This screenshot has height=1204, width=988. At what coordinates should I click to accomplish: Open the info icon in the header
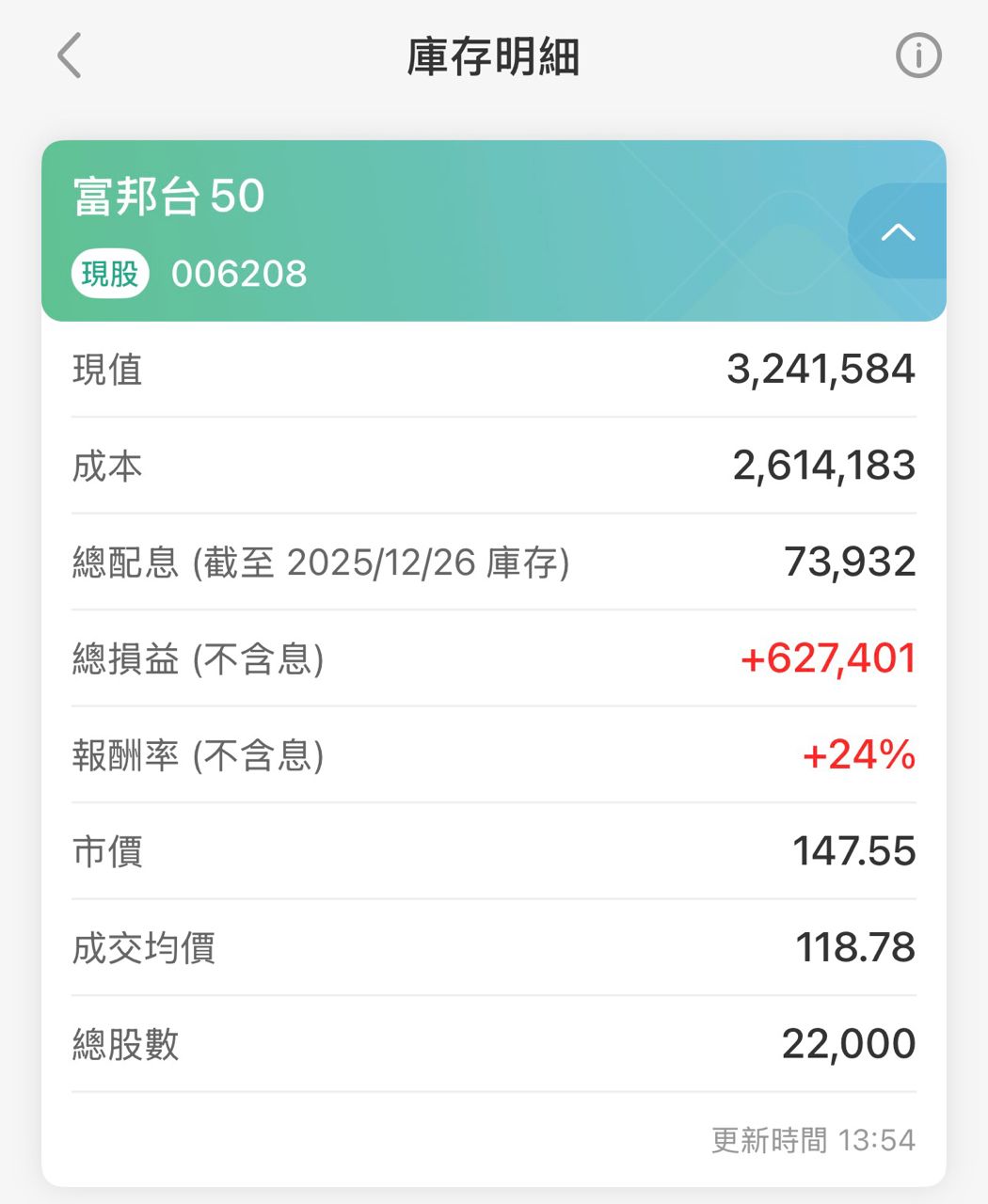[x=917, y=55]
